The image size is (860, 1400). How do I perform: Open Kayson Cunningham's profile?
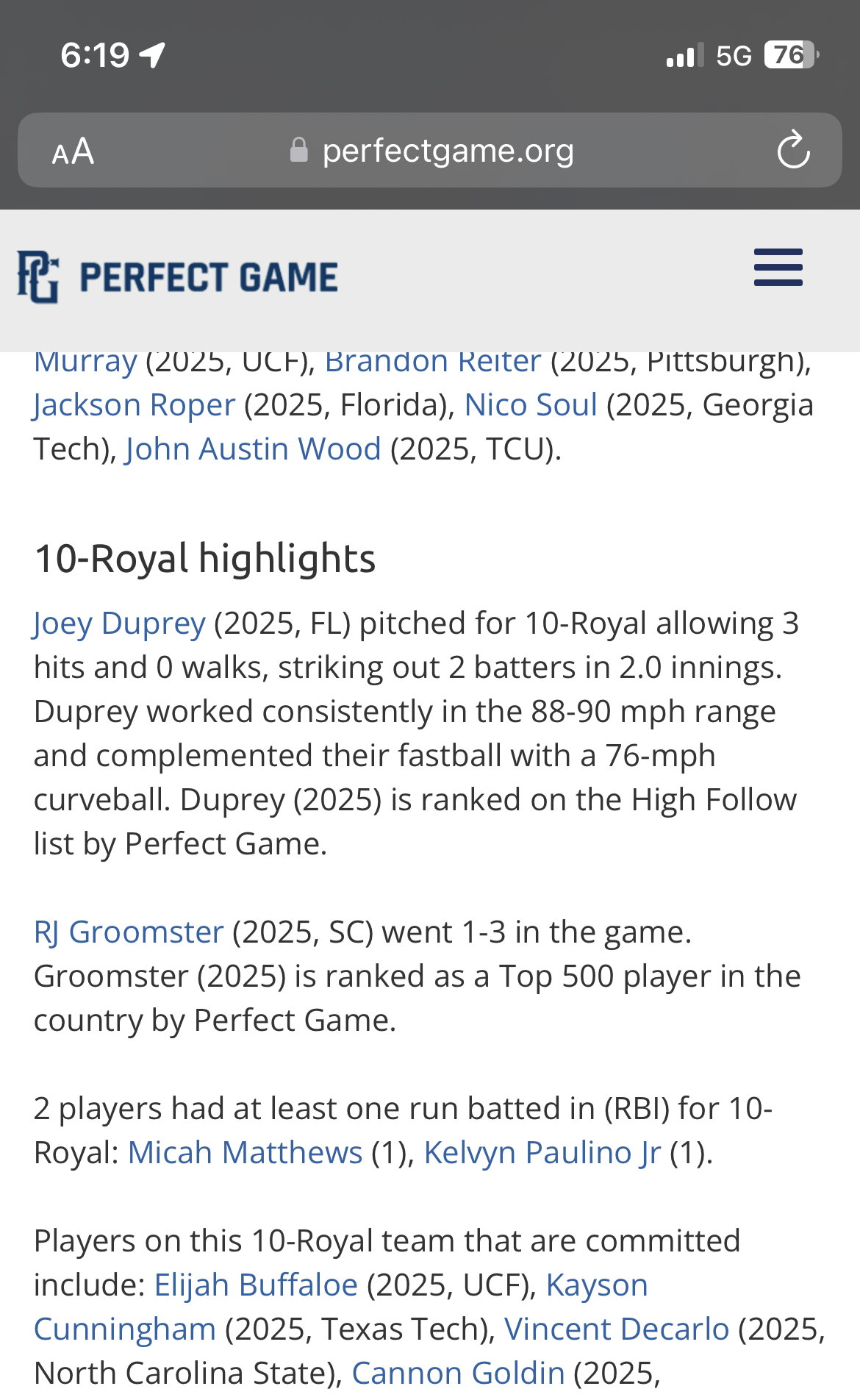(597, 1285)
